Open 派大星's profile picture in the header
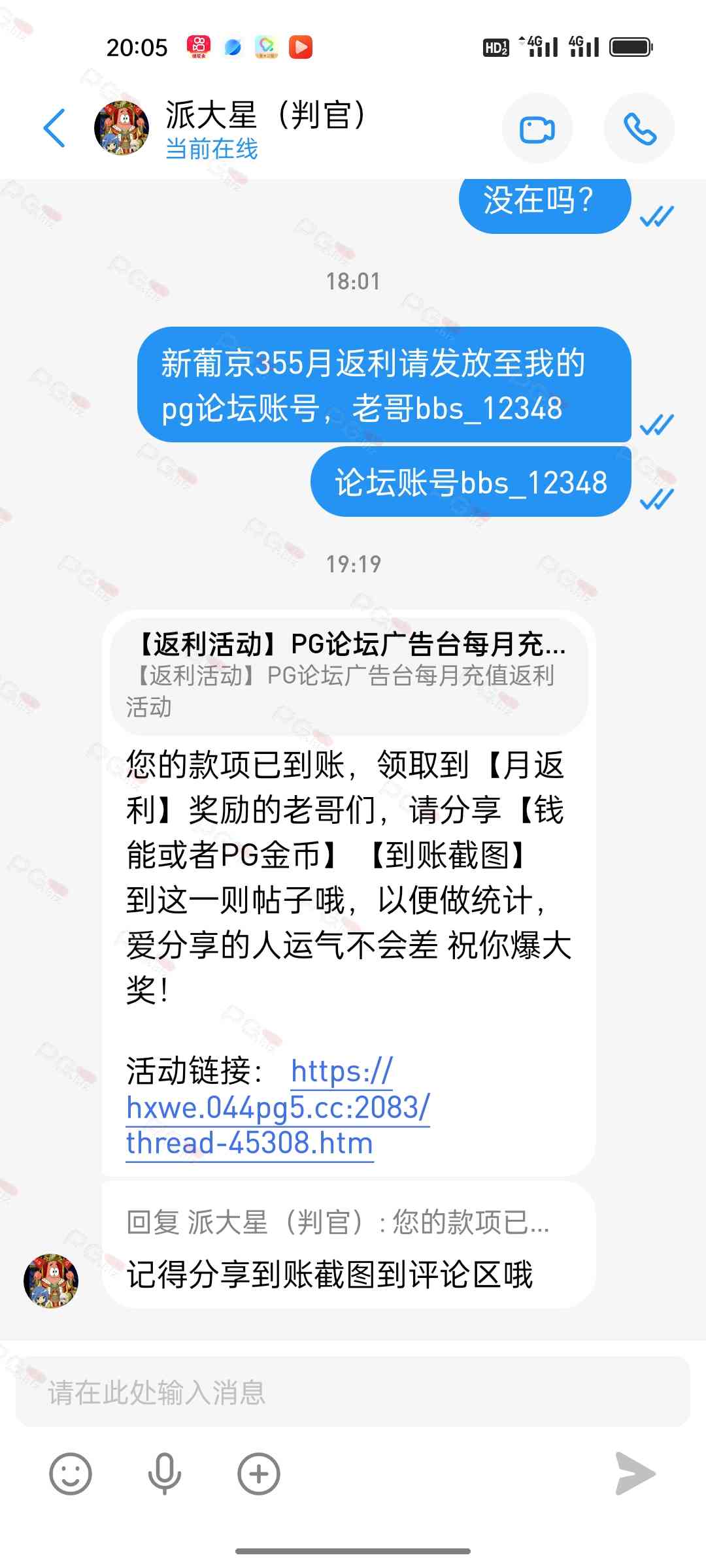This screenshot has height=1568, width=706. [x=122, y=128]
